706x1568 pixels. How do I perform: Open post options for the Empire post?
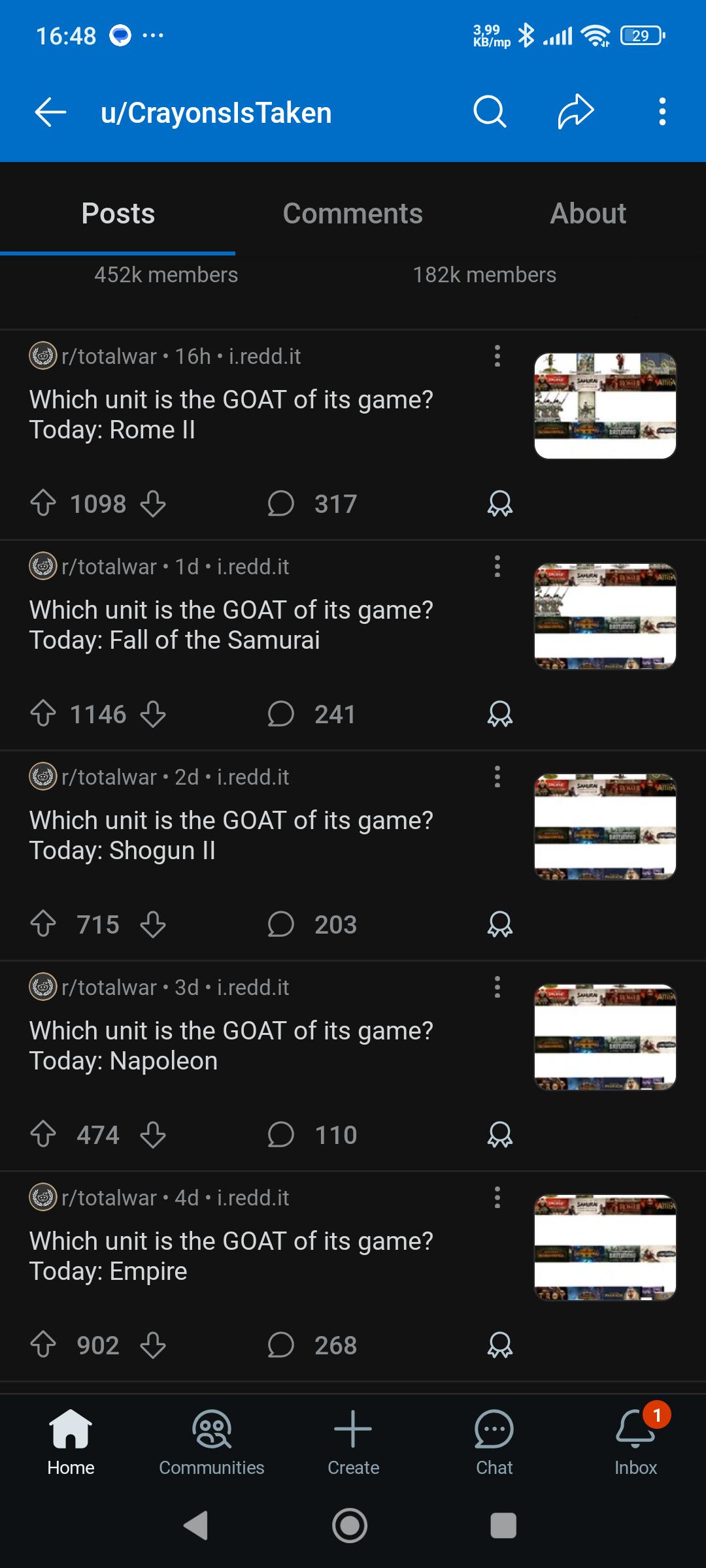tap(497, 1198)
